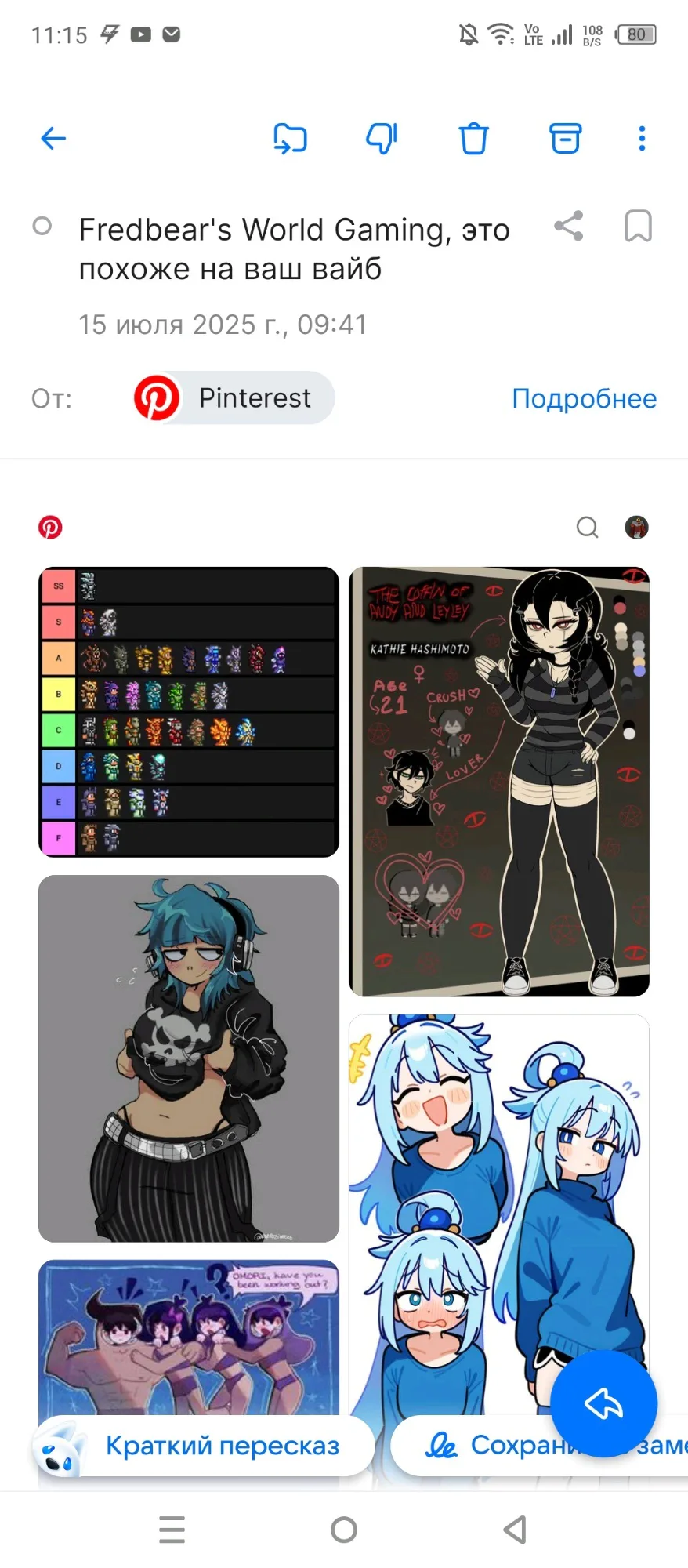Mark this email as spam
The height and width of the screenshot is (1568, 688).
pyautogui.click(x=382, y=139)
